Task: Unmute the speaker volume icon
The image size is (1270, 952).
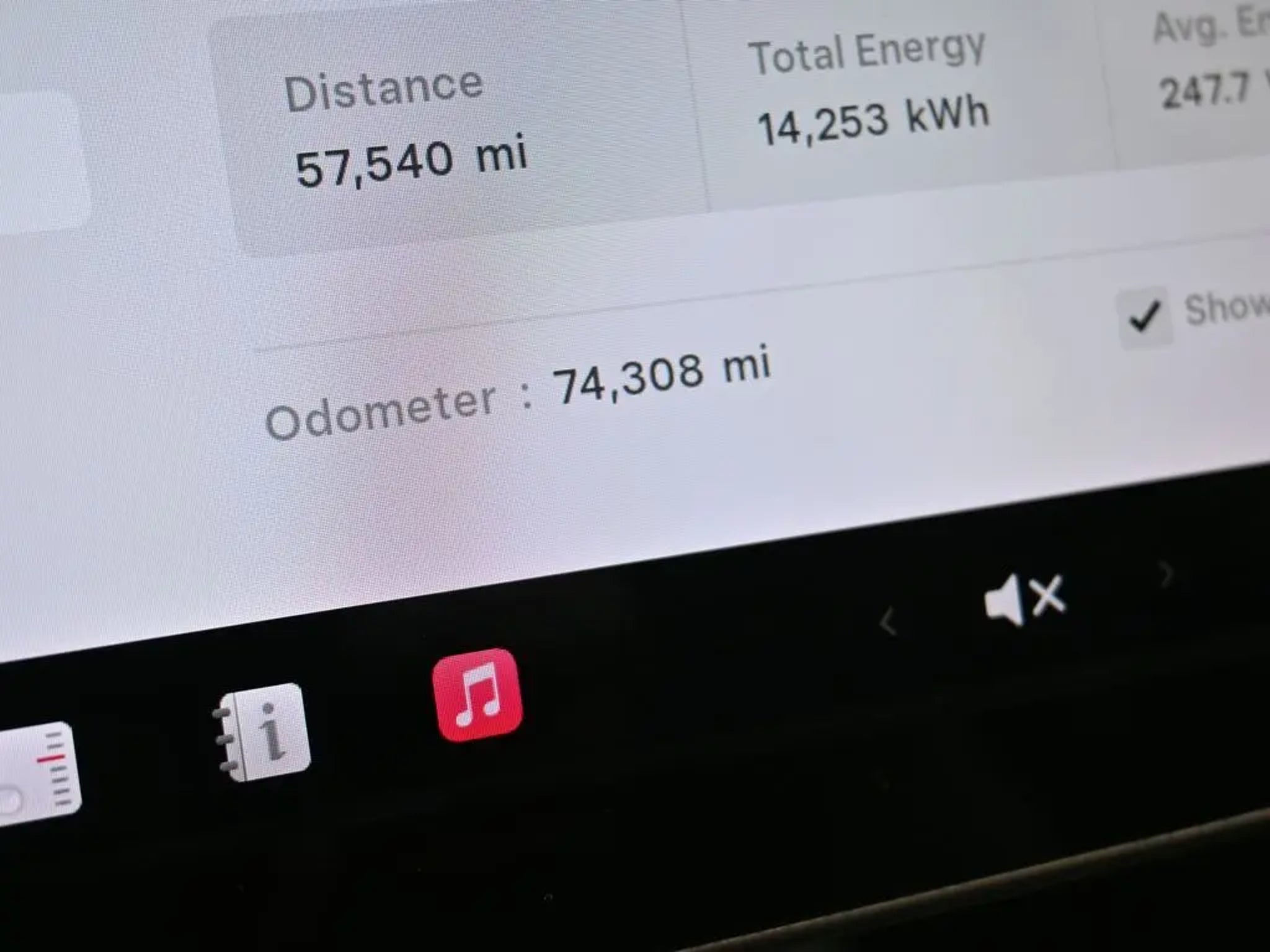Action: point(1024,599)
